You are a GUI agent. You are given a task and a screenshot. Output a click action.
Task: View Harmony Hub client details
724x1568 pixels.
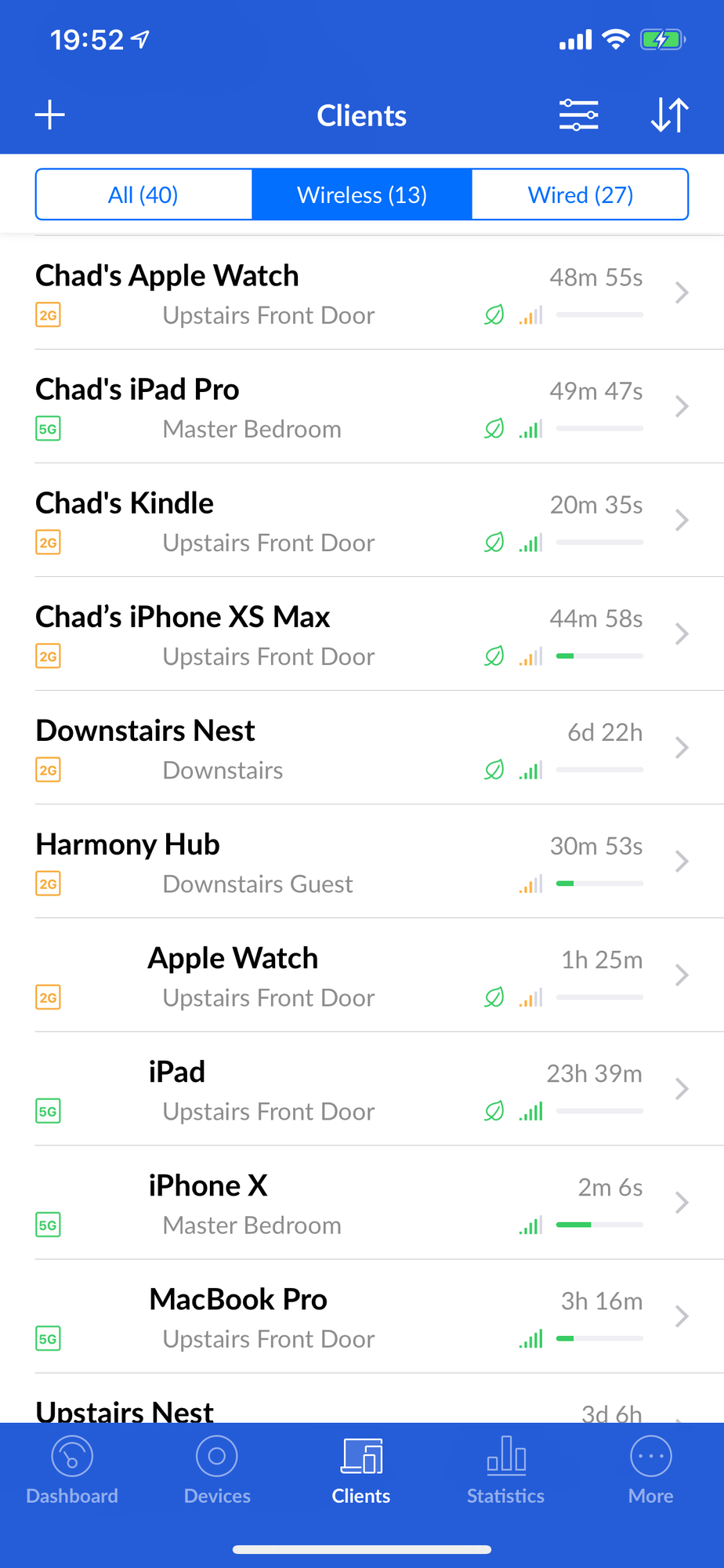pyautogui.click(x=360, y=862)
